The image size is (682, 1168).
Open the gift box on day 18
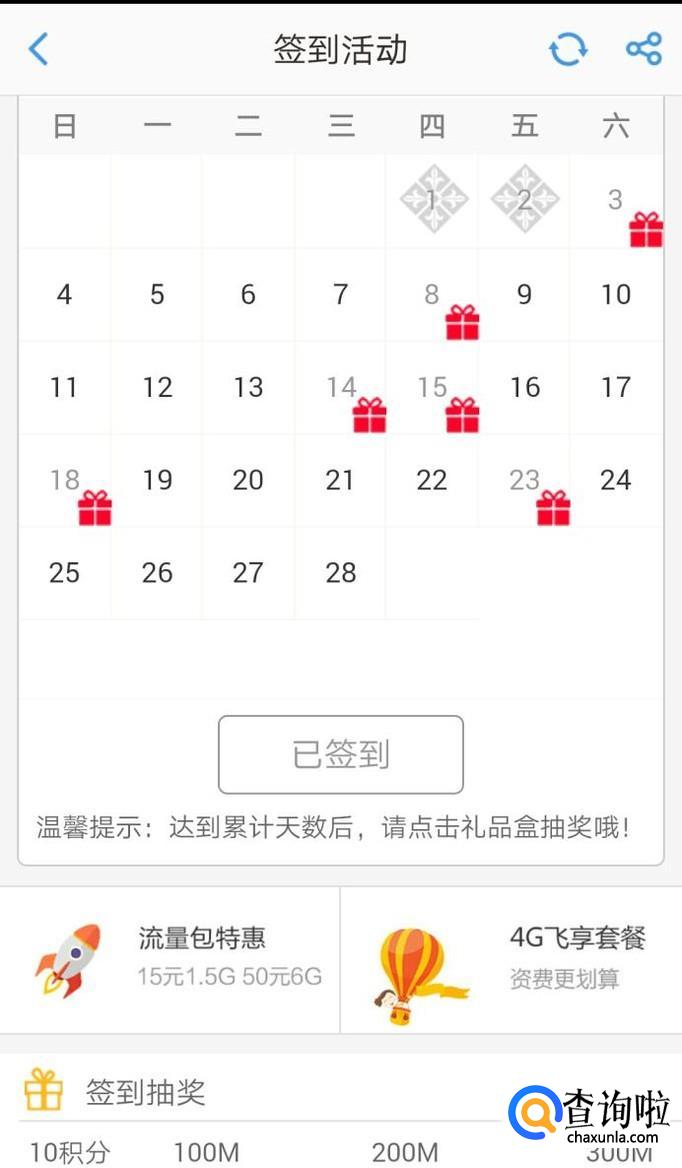[95, 508]
